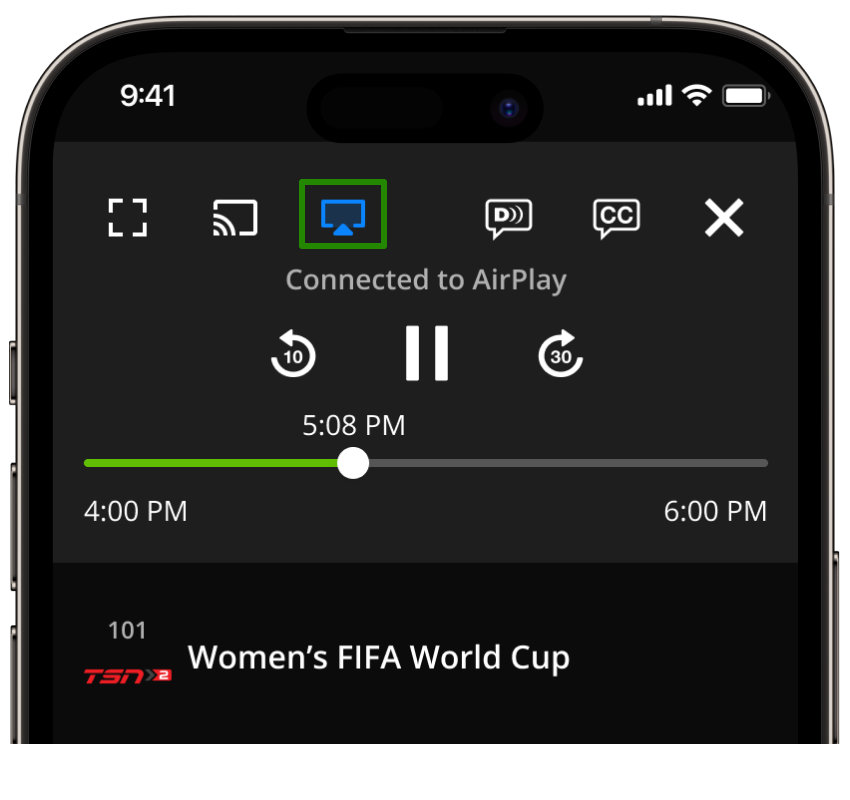
Task: Rewind 10 seconds
Action: tap(293, 354)
